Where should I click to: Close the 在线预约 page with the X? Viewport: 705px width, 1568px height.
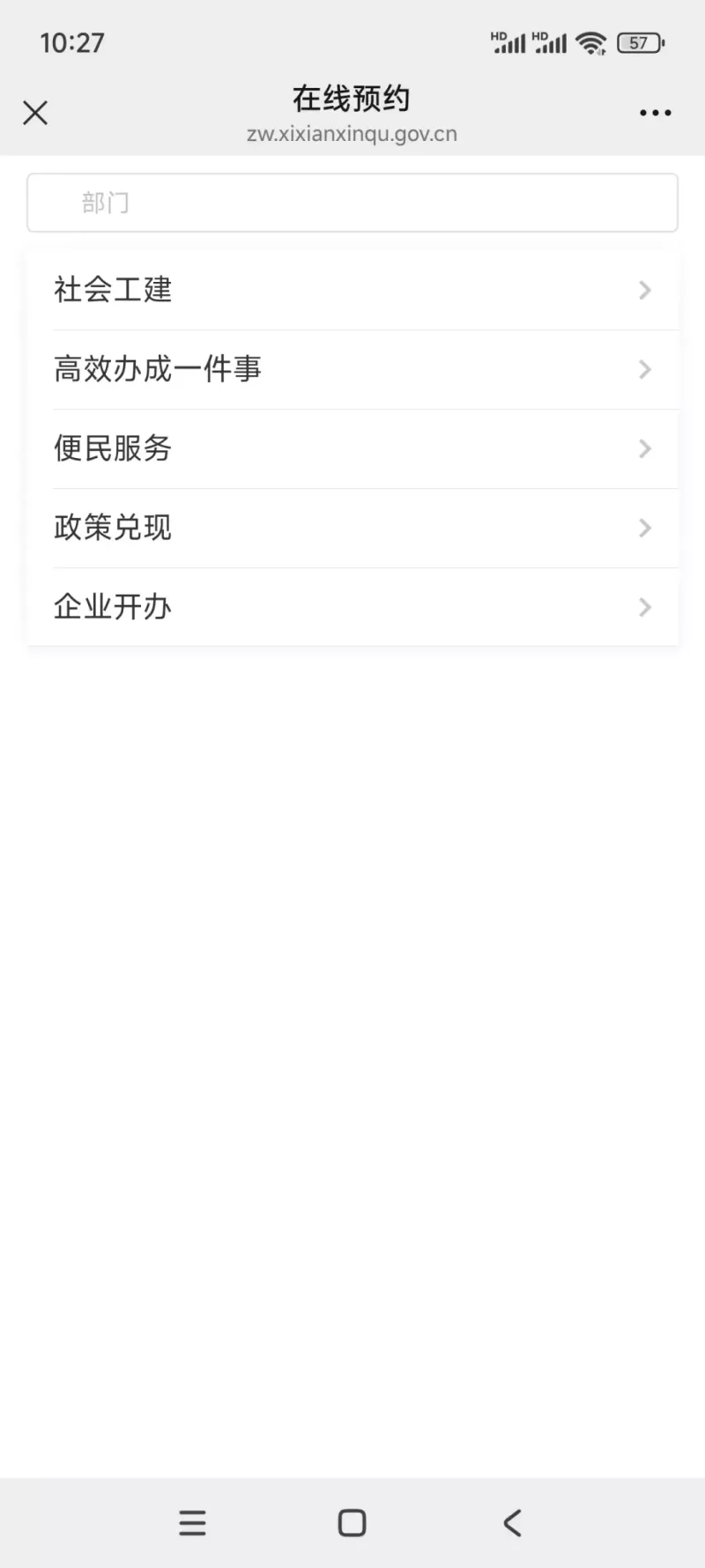point(35,113)
